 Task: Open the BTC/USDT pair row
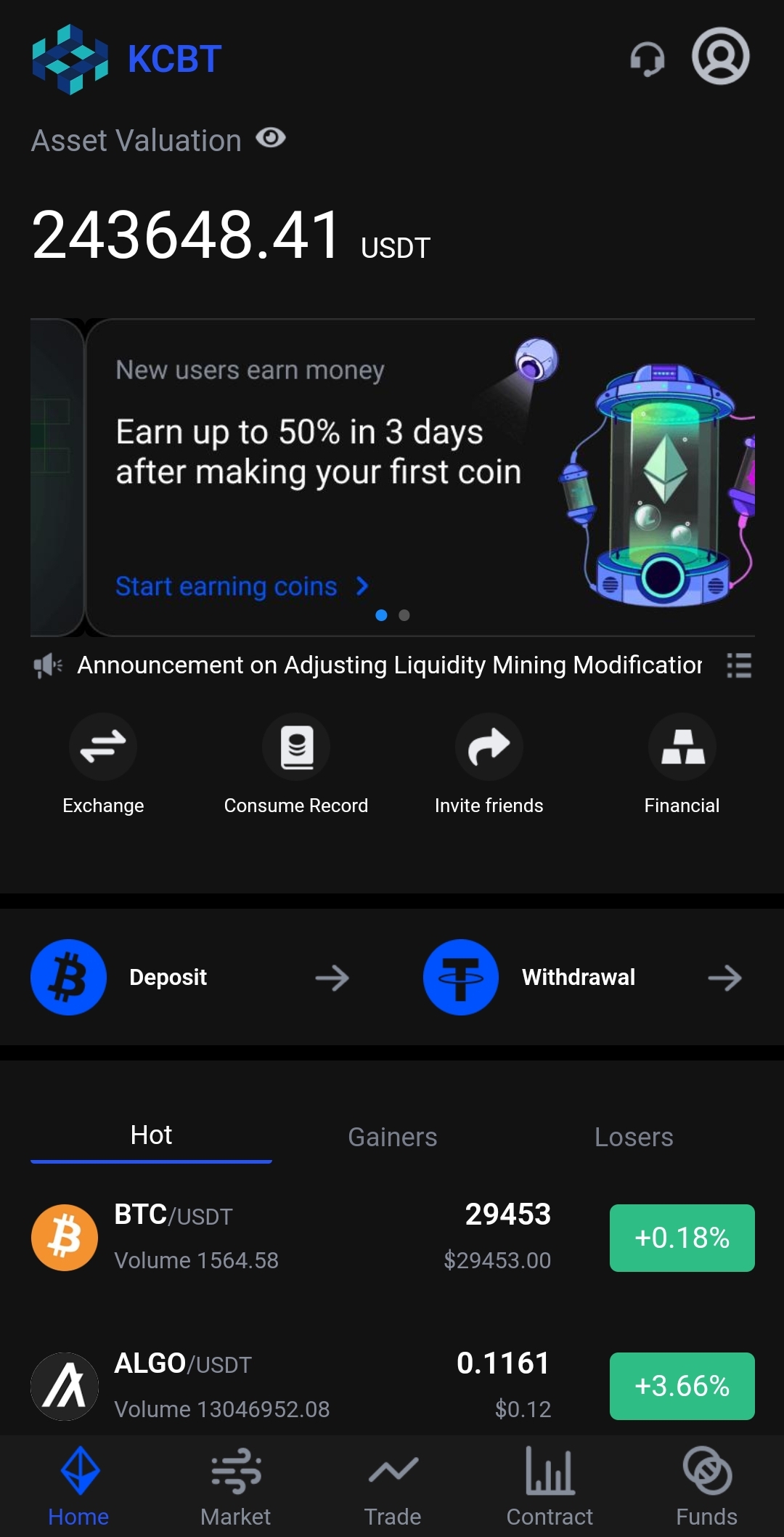point(290,1238)
